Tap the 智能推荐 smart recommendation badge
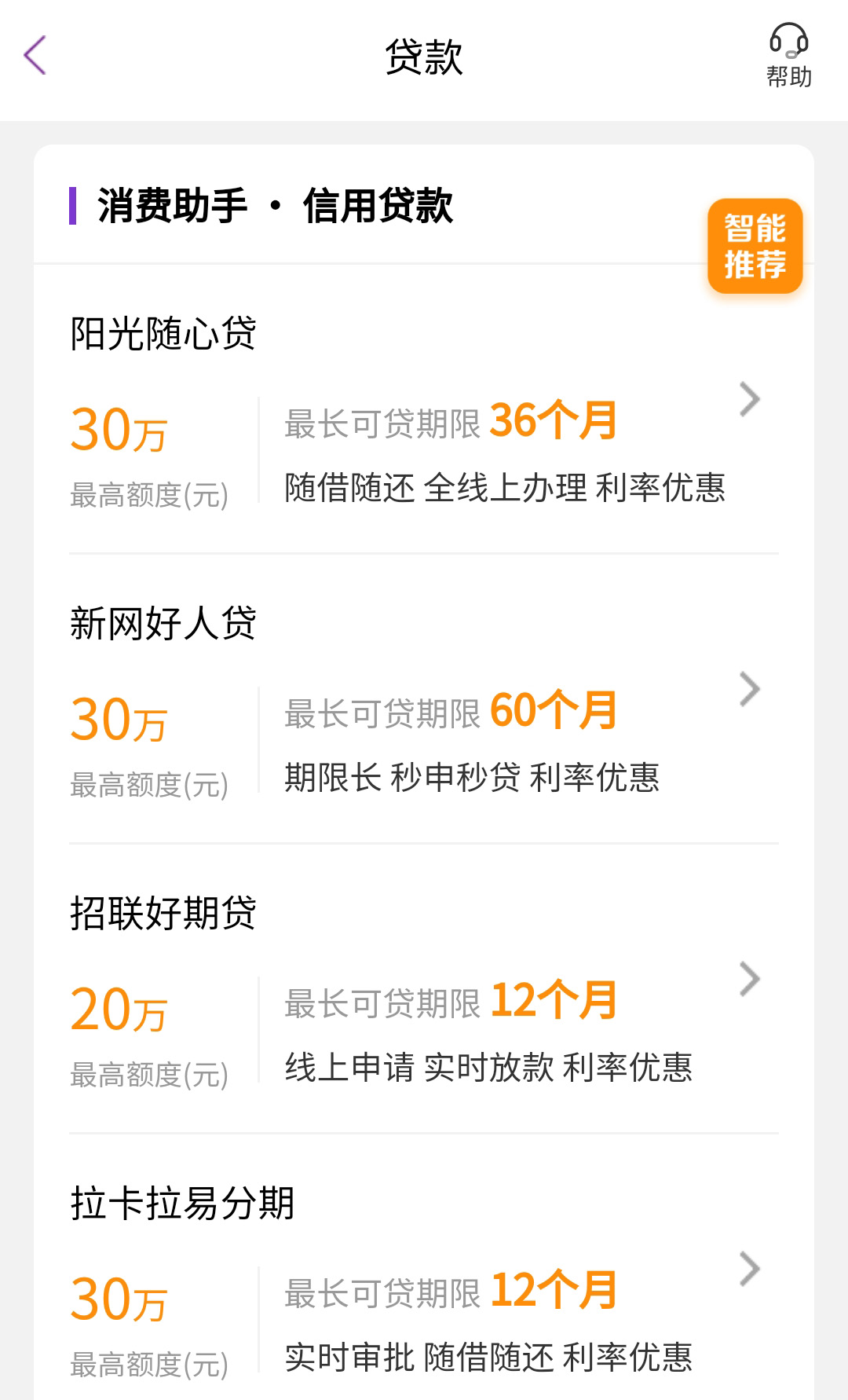848x1400 pixels. coord(756,247)
